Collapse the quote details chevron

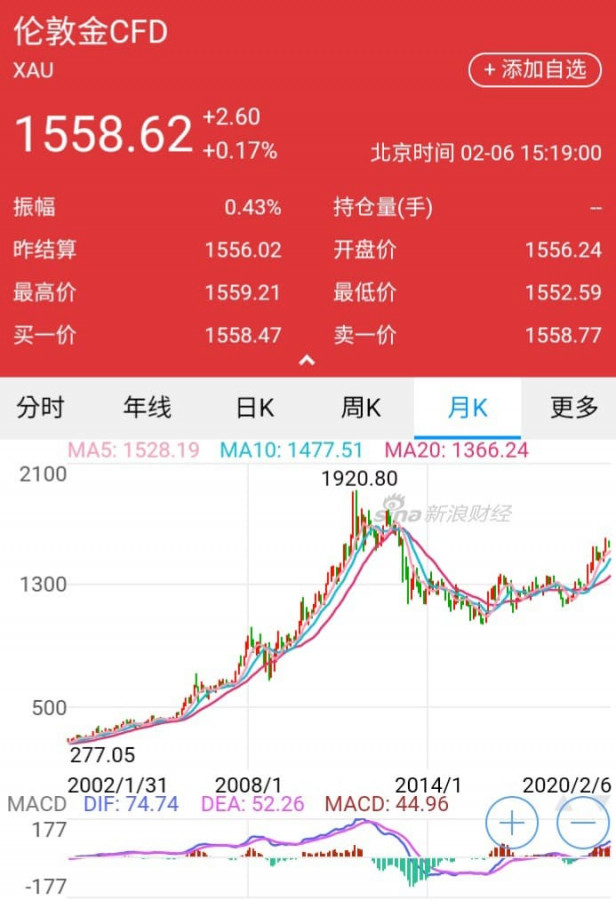307,361
